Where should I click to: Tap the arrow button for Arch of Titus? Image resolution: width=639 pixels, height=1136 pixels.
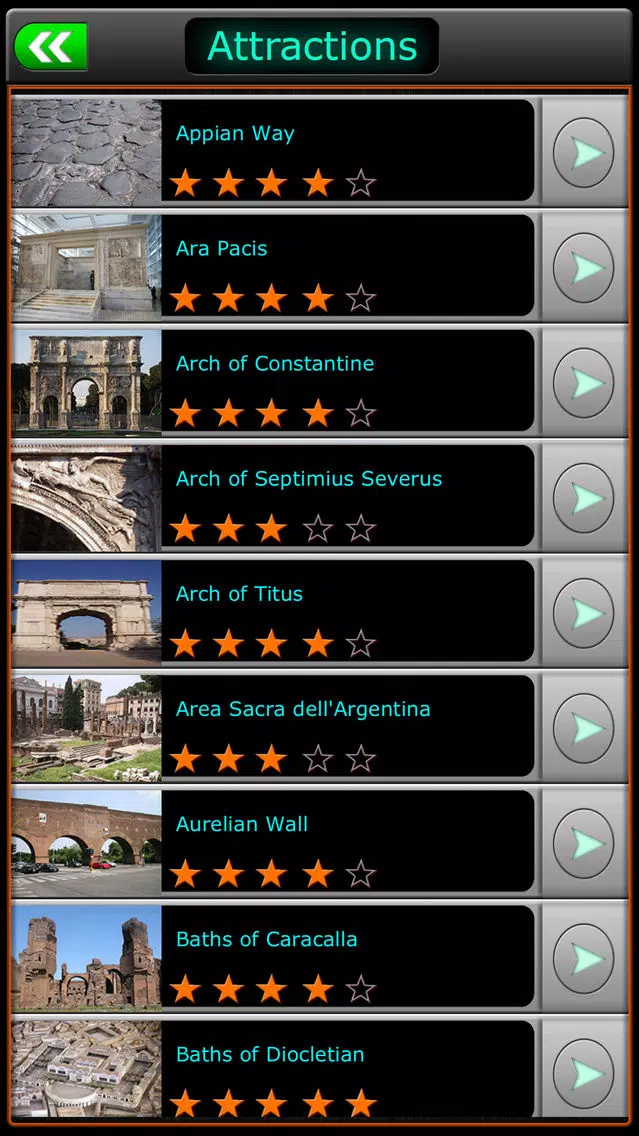point(584,612)
